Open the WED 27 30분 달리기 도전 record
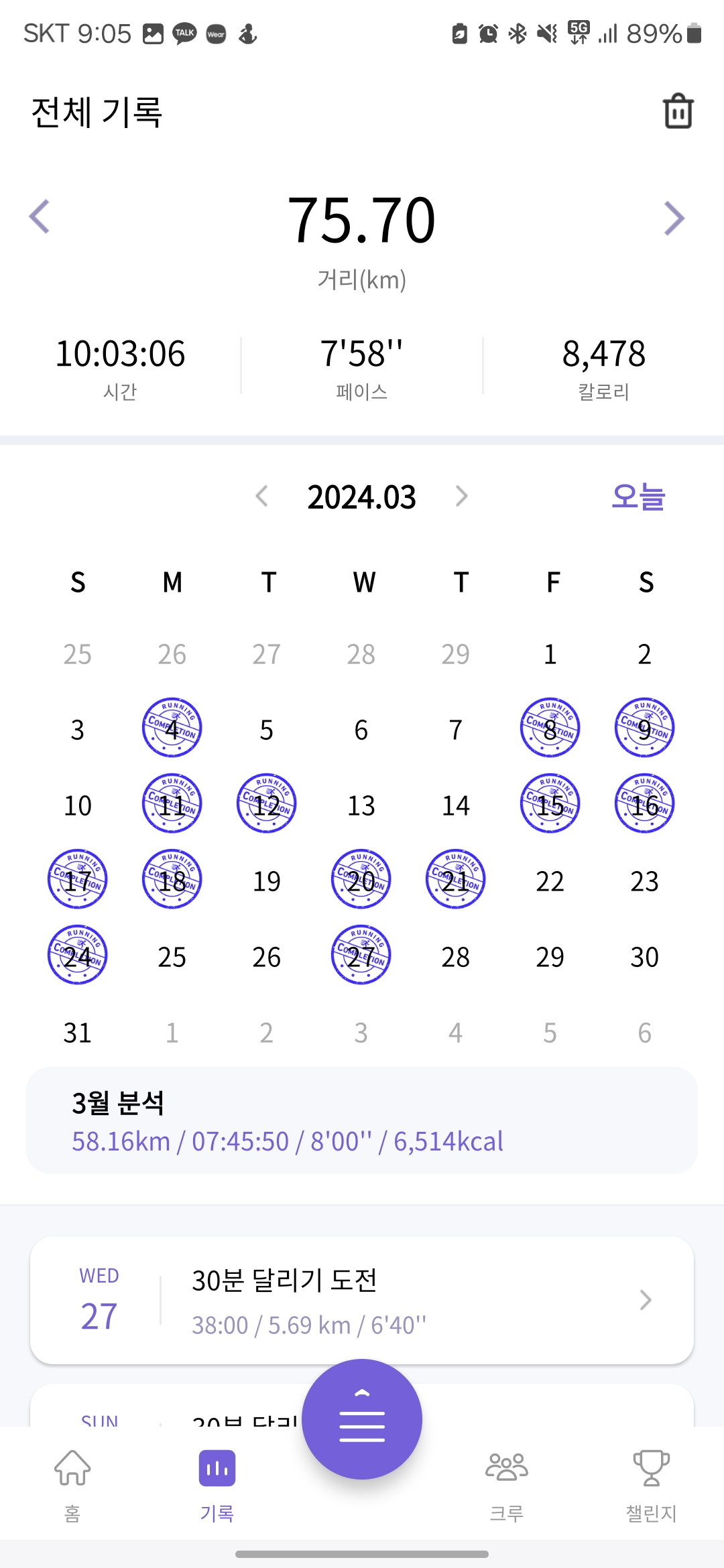 pos(362,1301)
